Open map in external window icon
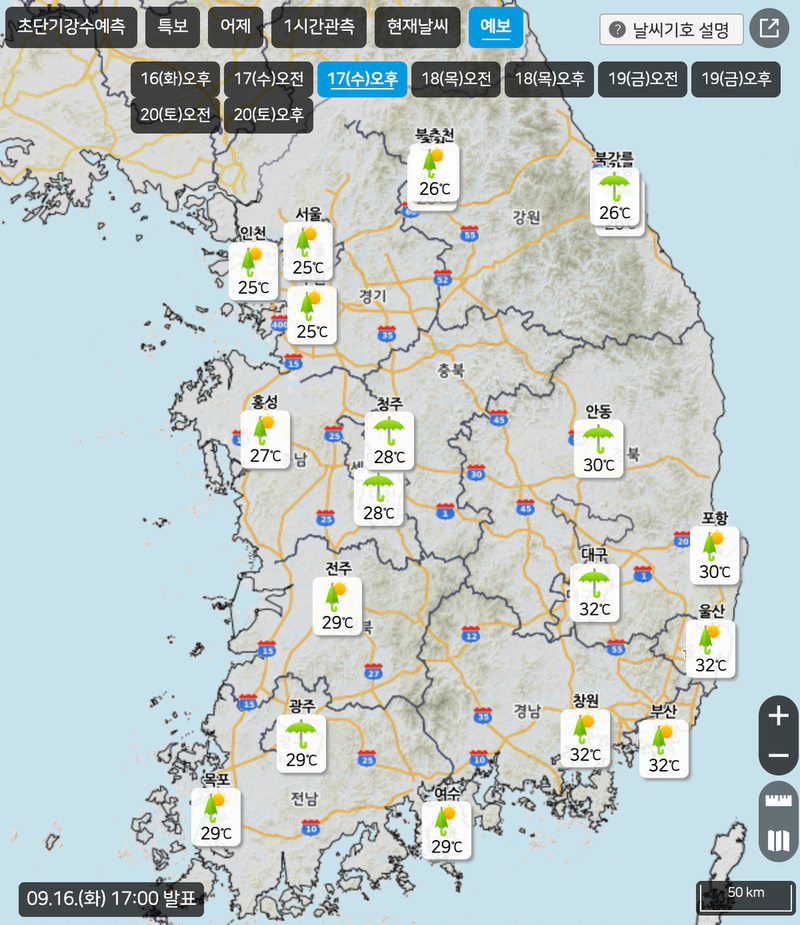Viewport: 800px width, 925px height. (768, 29)
